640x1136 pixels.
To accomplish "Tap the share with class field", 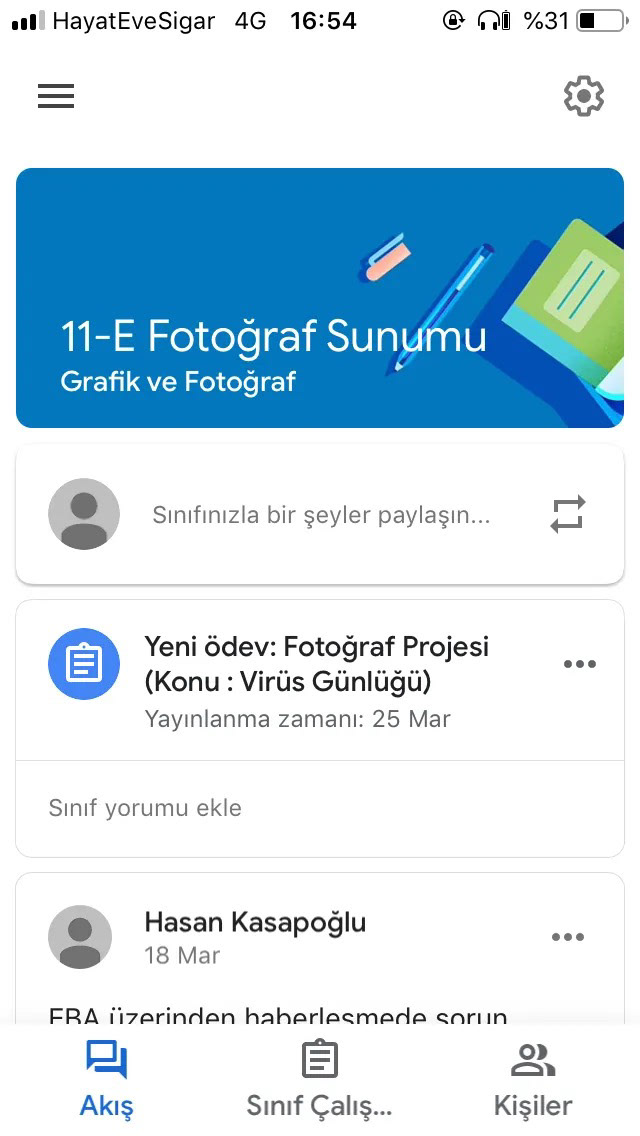I will coord(320,515).
